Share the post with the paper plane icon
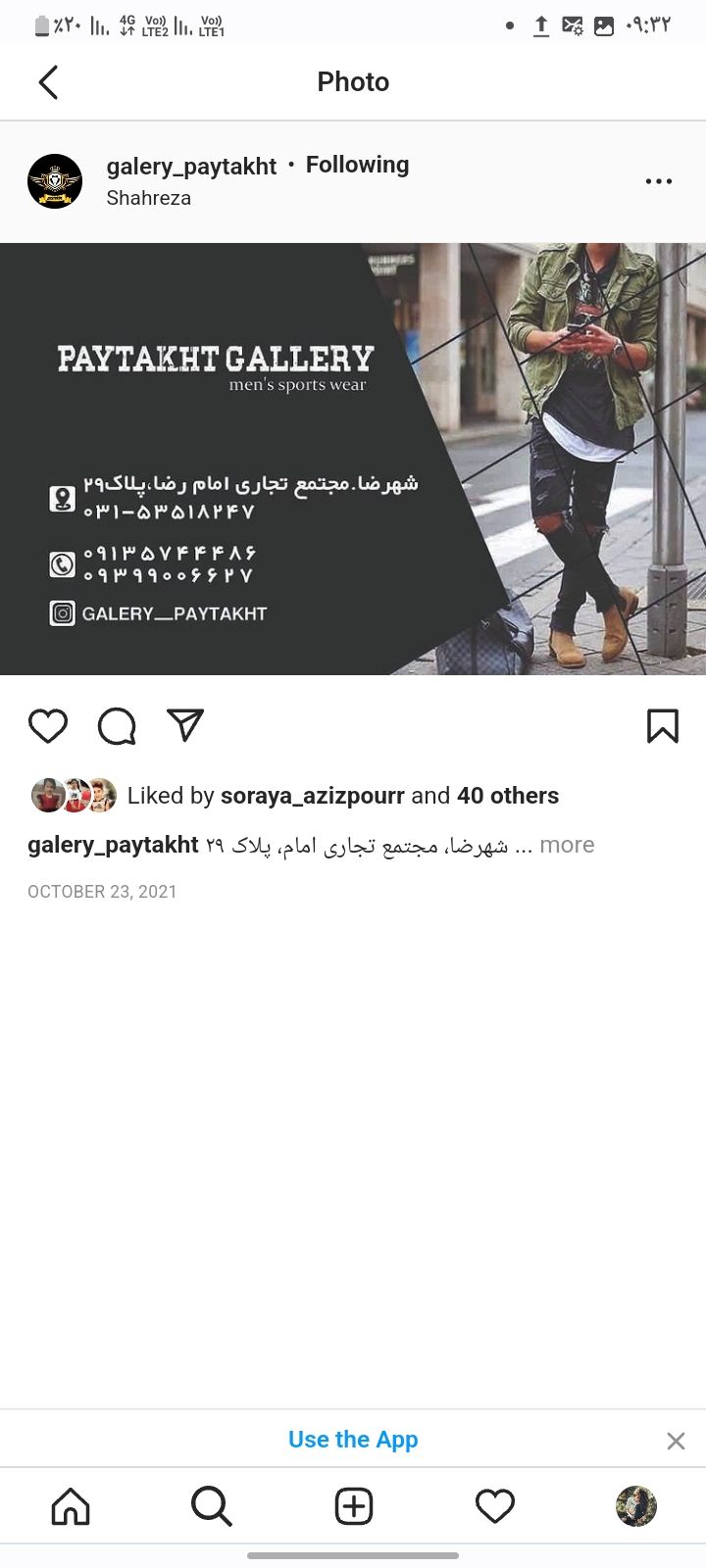 tap(185, 725)
